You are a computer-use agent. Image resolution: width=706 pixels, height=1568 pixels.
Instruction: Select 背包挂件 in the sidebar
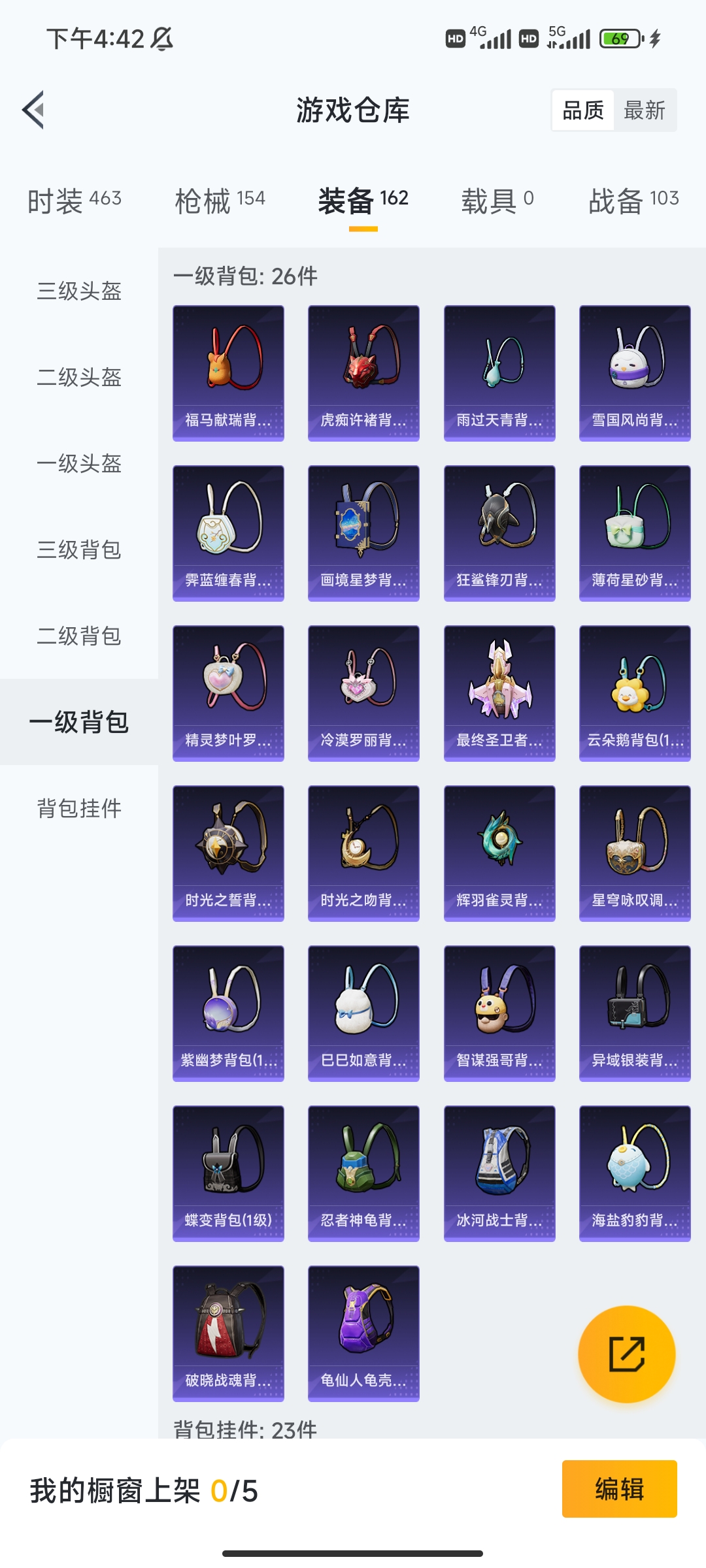(78, 809)
